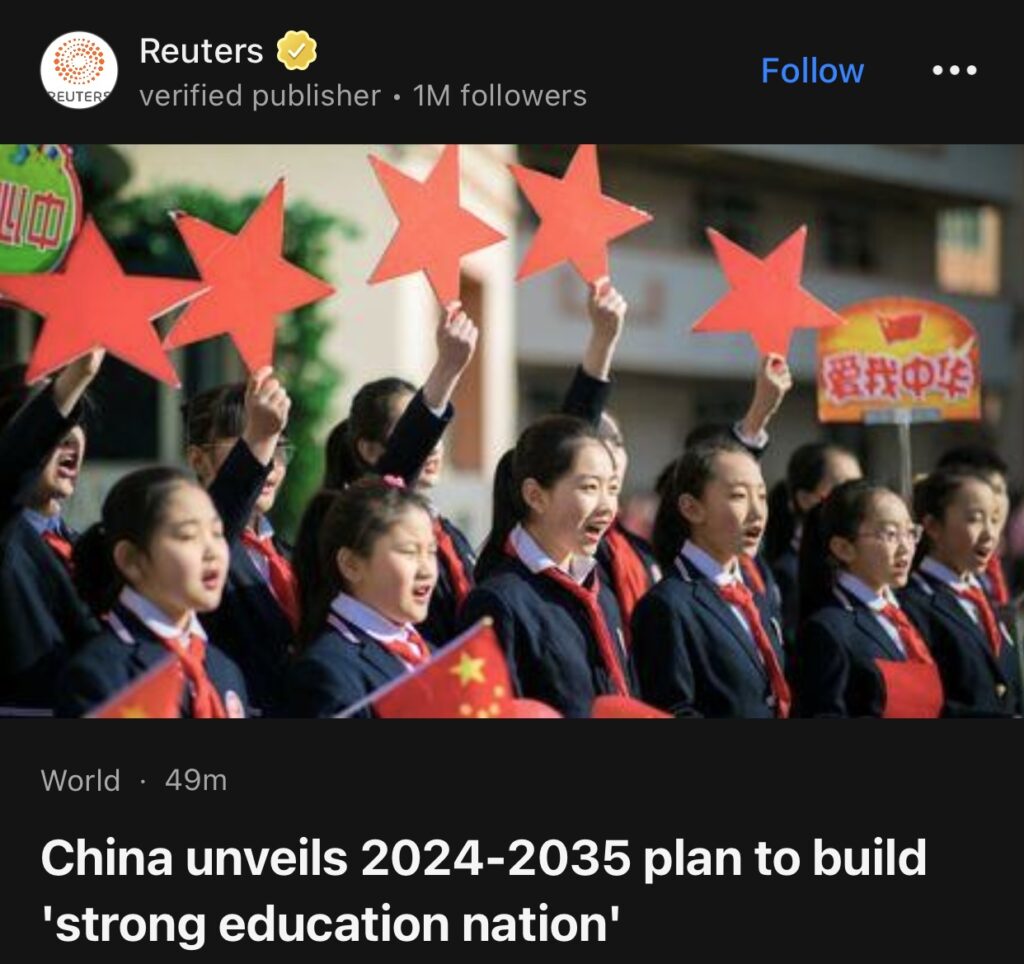Open the three-dot overflow menu
Image resolution: width=1024 pixels, height=964 pixels.
(x=954, y=71)
